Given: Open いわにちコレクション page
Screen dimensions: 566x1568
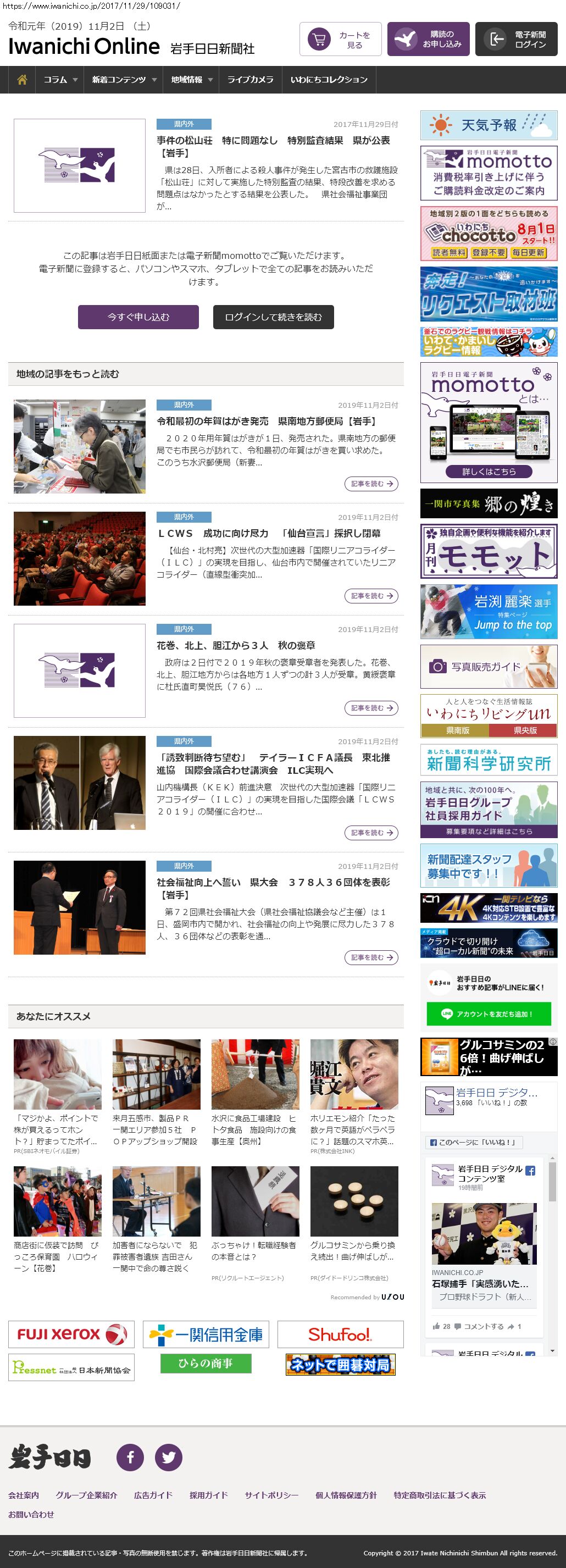Looking at the screenshot, I should click(x=329, y=80).
